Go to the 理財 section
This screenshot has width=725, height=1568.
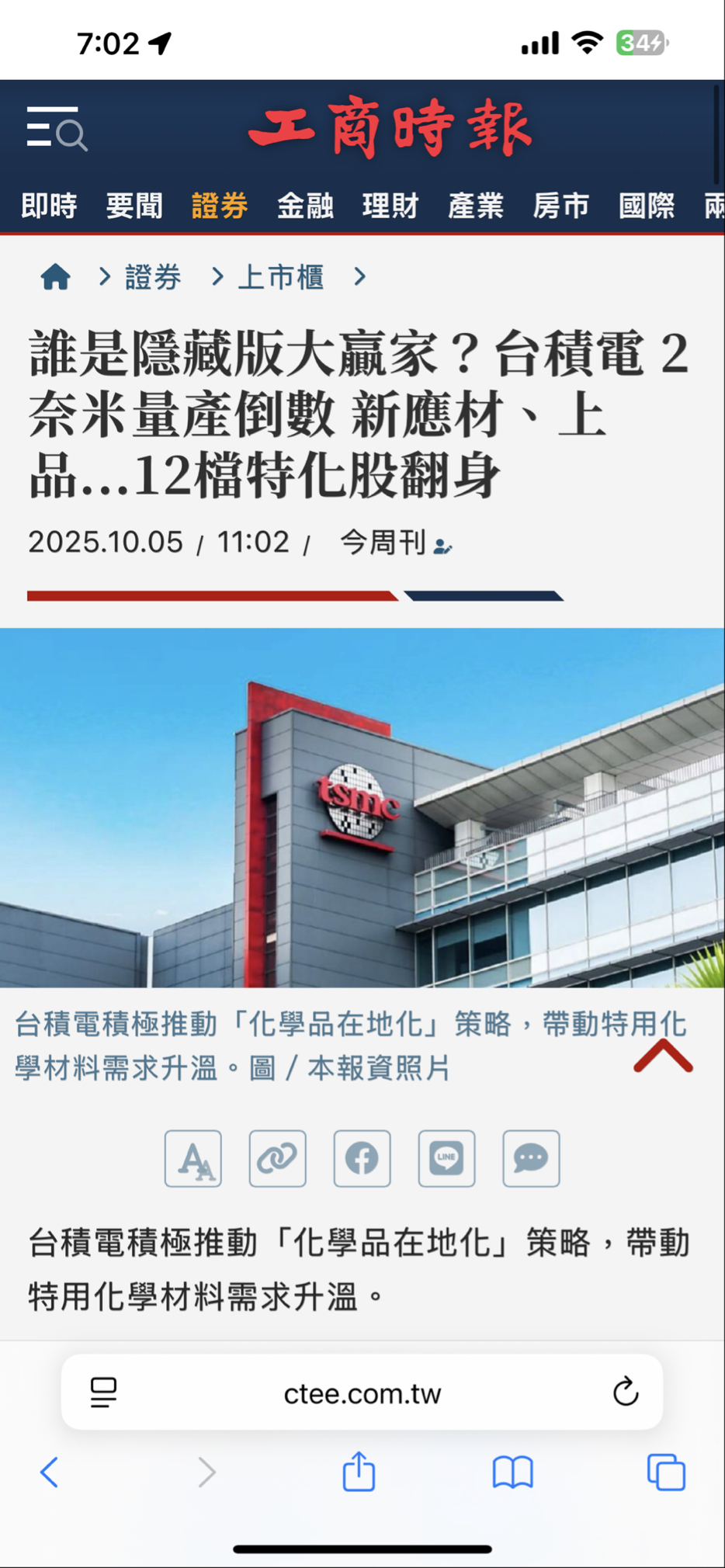pos(390,206)
